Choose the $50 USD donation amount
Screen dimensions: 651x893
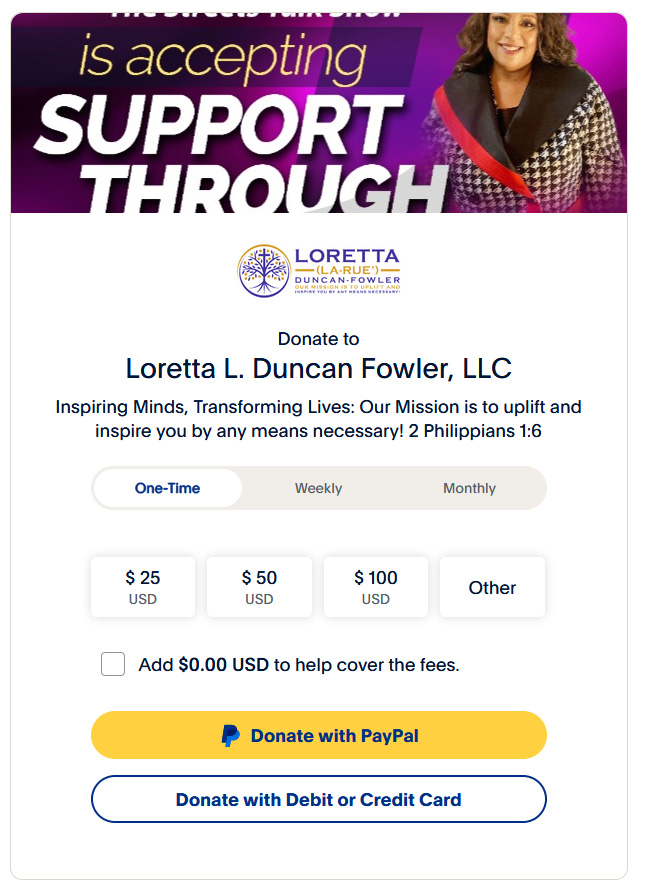tap(259, 587)
